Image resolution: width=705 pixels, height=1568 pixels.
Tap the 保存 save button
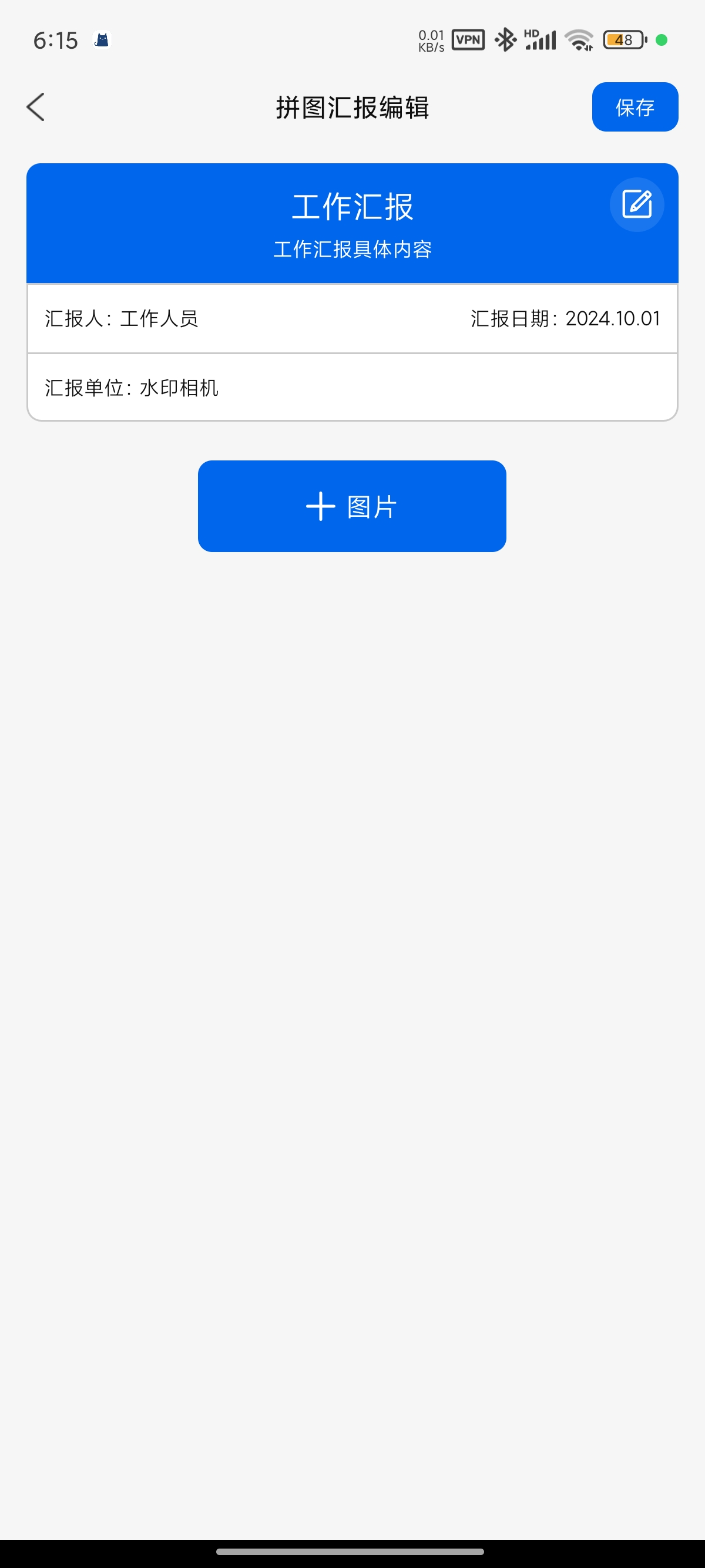pos(634,107)
